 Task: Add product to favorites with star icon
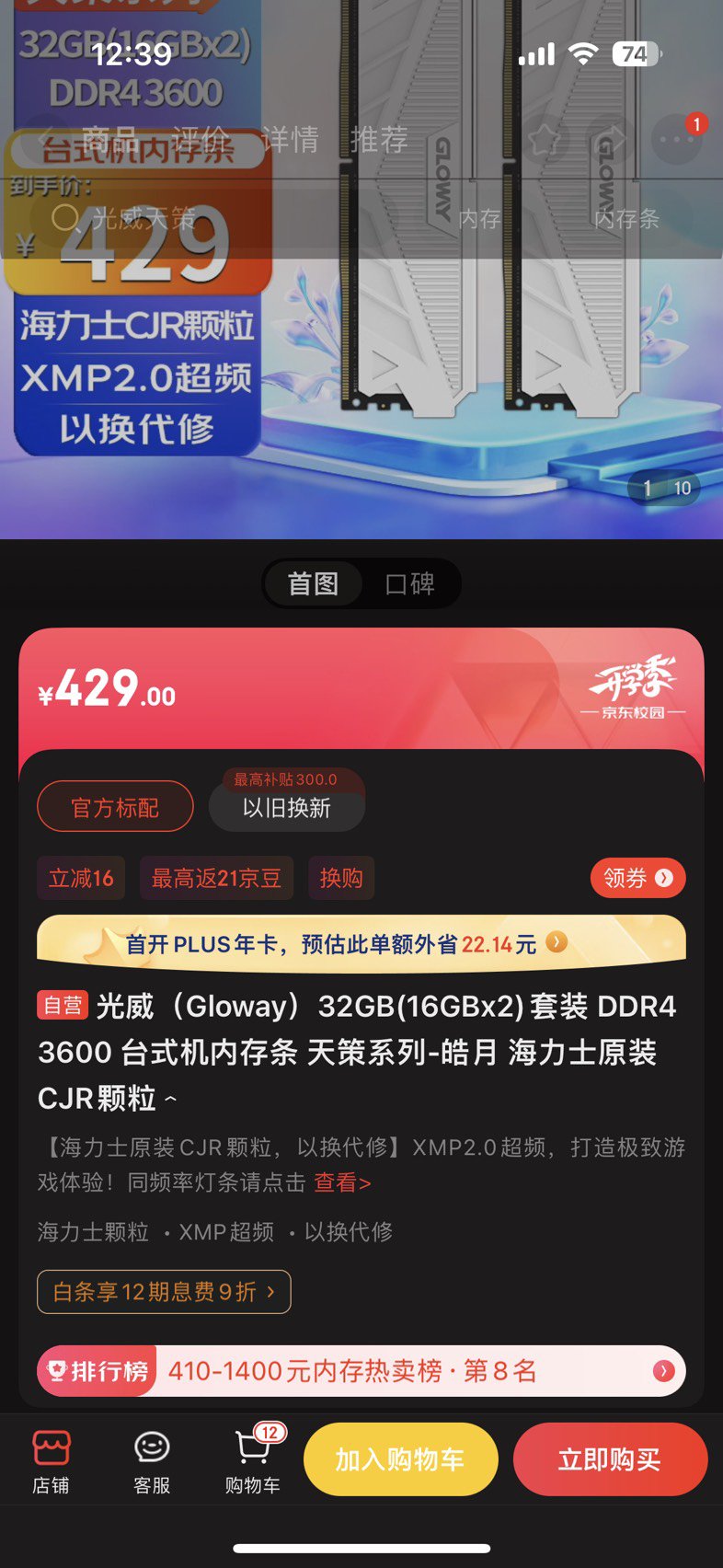[544, 140]
